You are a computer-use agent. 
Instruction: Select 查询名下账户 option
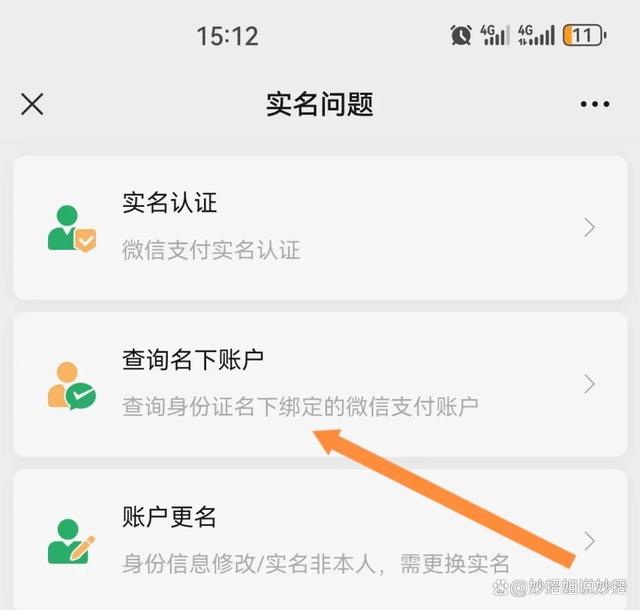[x=320, y=383]
